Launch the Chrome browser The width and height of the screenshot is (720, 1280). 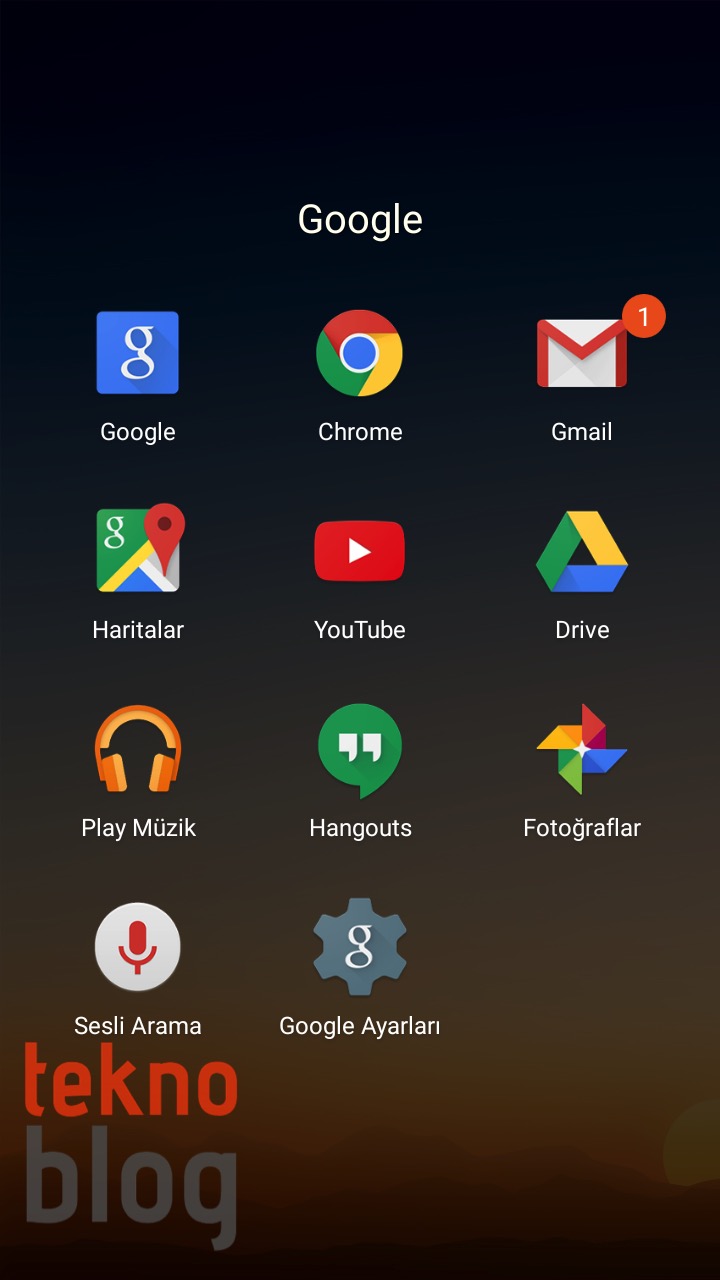pyautogui.click(x=360, y=353)
